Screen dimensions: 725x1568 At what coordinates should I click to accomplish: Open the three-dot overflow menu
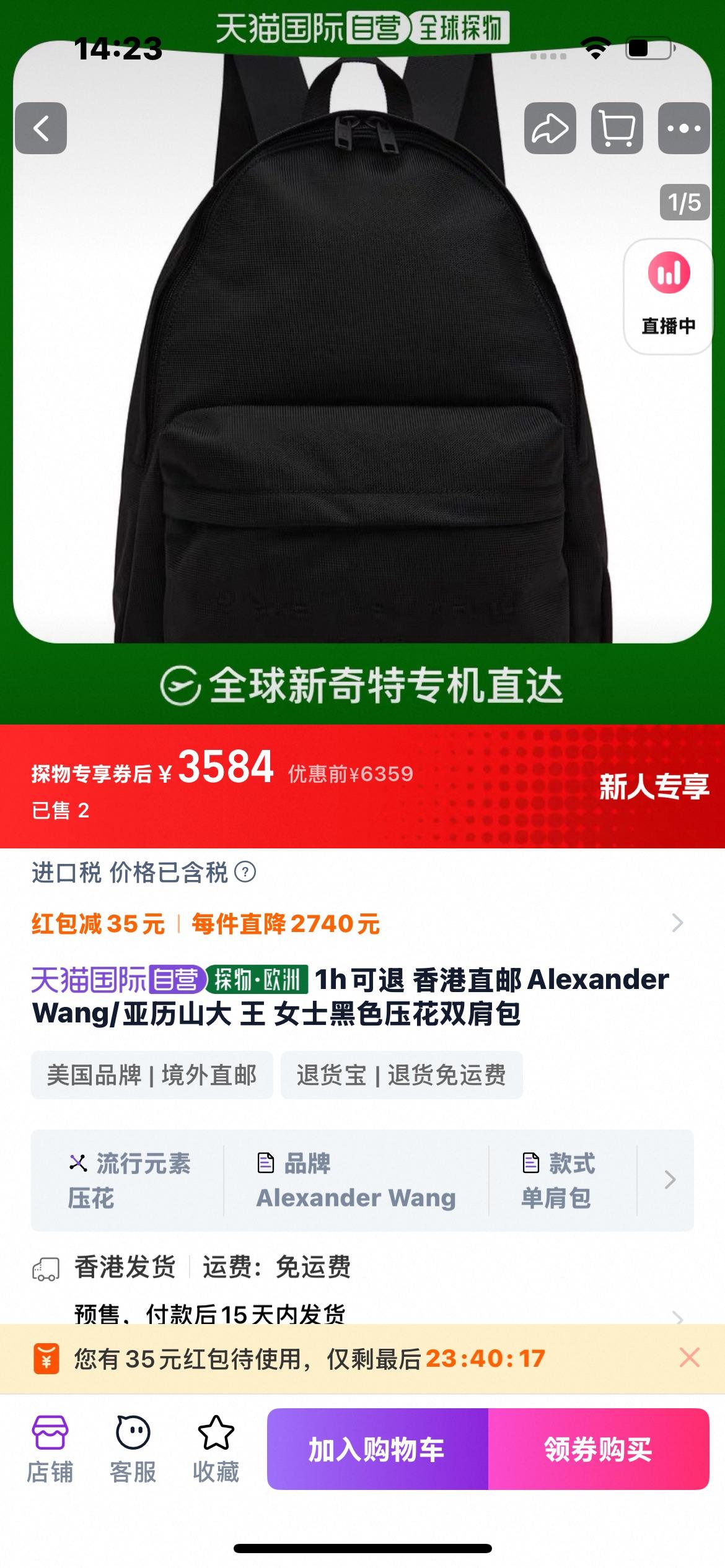click(x=683, y=128)
